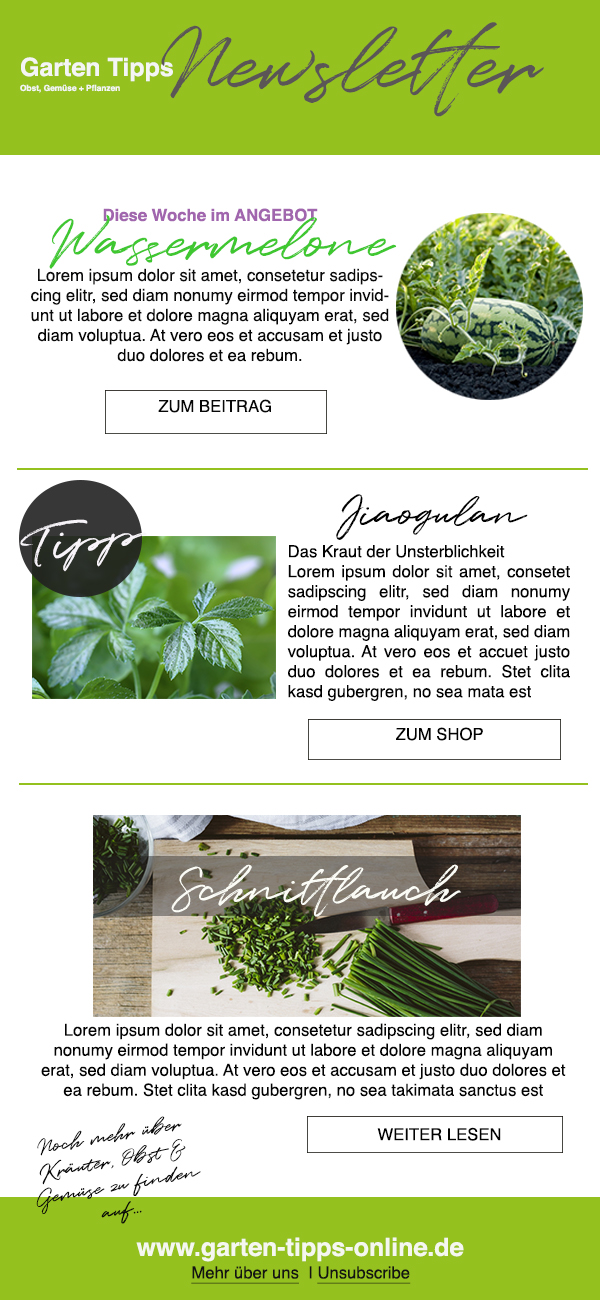Select WEITER LESEN under Schnittlauch
Viewport: 600px width, 1300px height.
(x=435, y=1135)
